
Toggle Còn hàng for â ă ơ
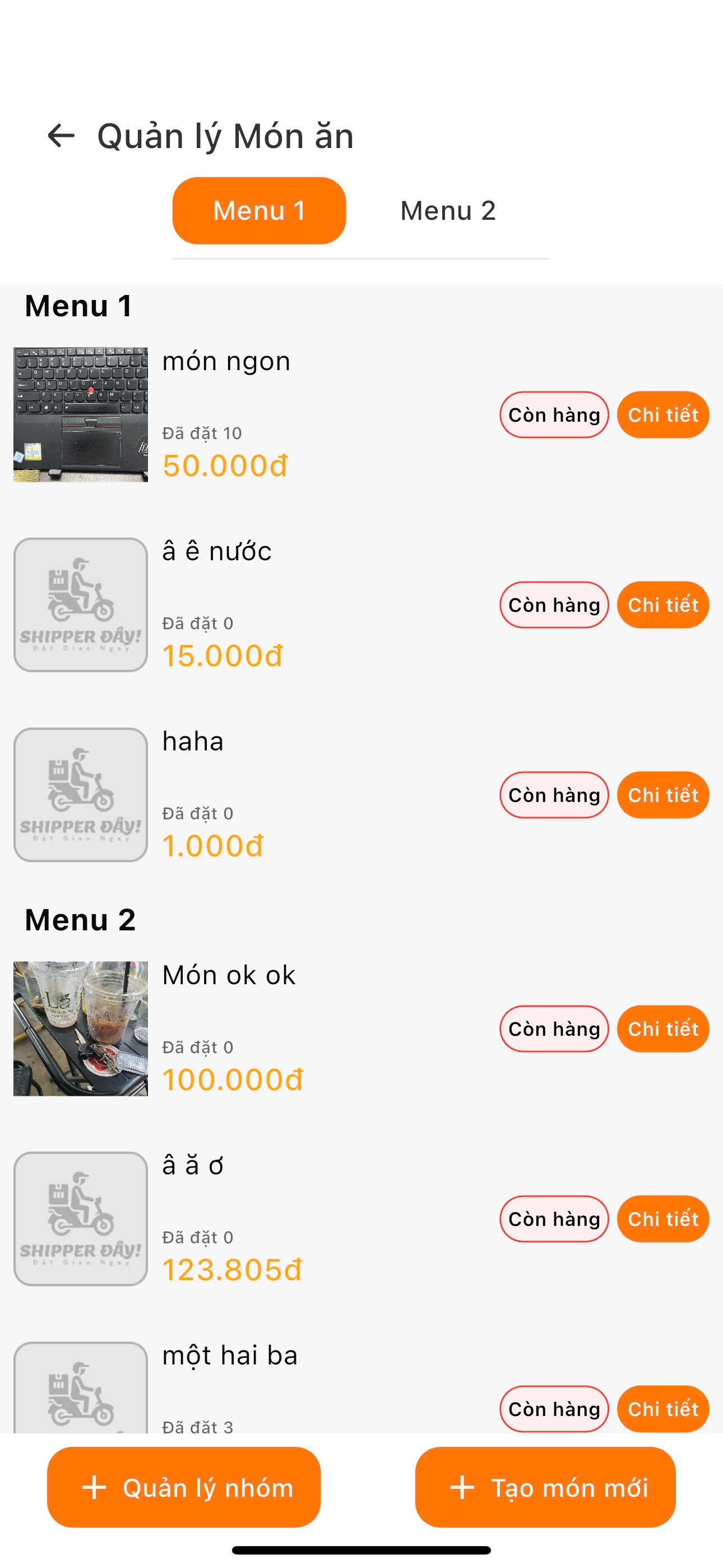coord(554,1218)
